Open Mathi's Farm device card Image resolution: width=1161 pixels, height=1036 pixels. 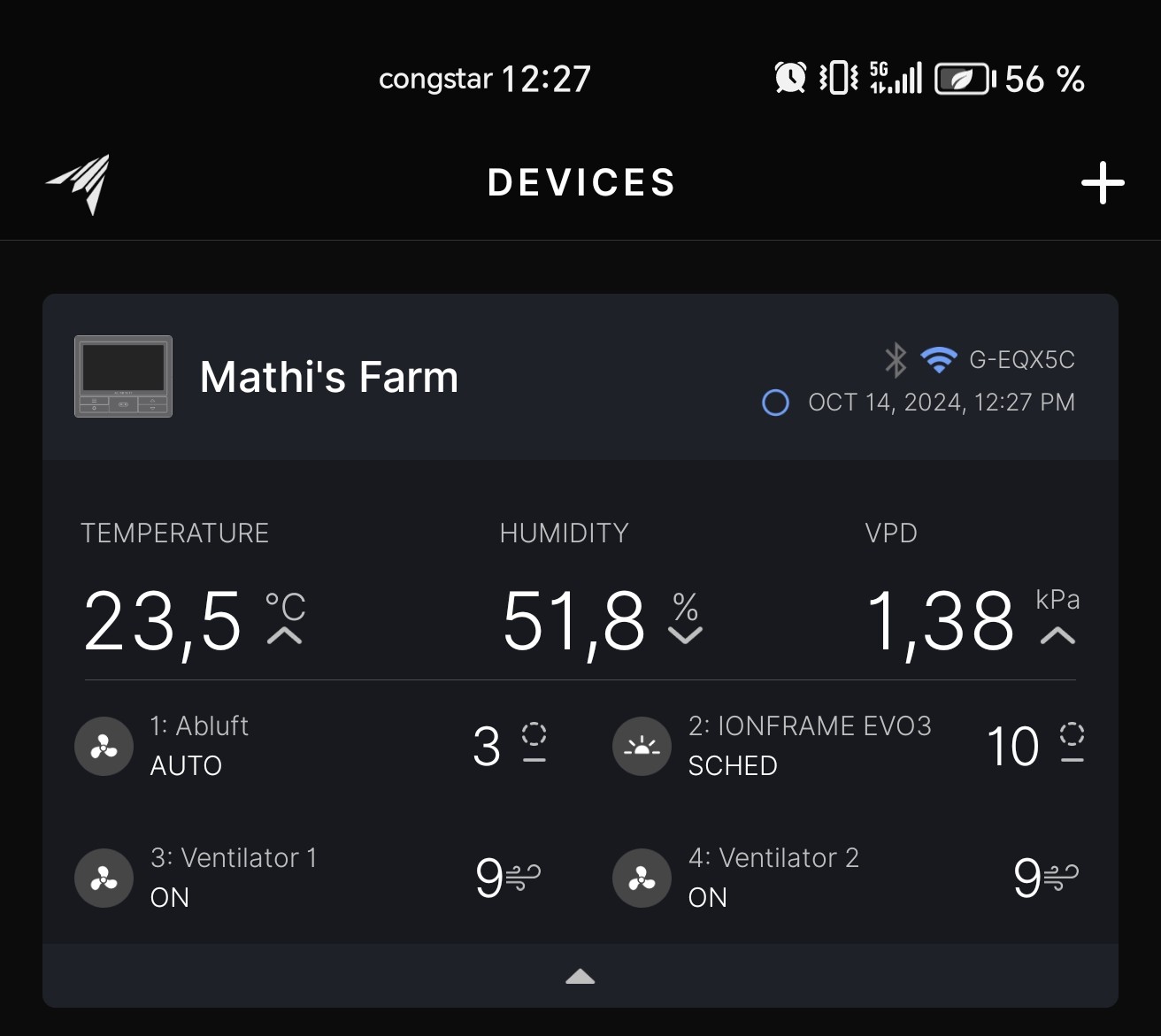pos(329,378)
